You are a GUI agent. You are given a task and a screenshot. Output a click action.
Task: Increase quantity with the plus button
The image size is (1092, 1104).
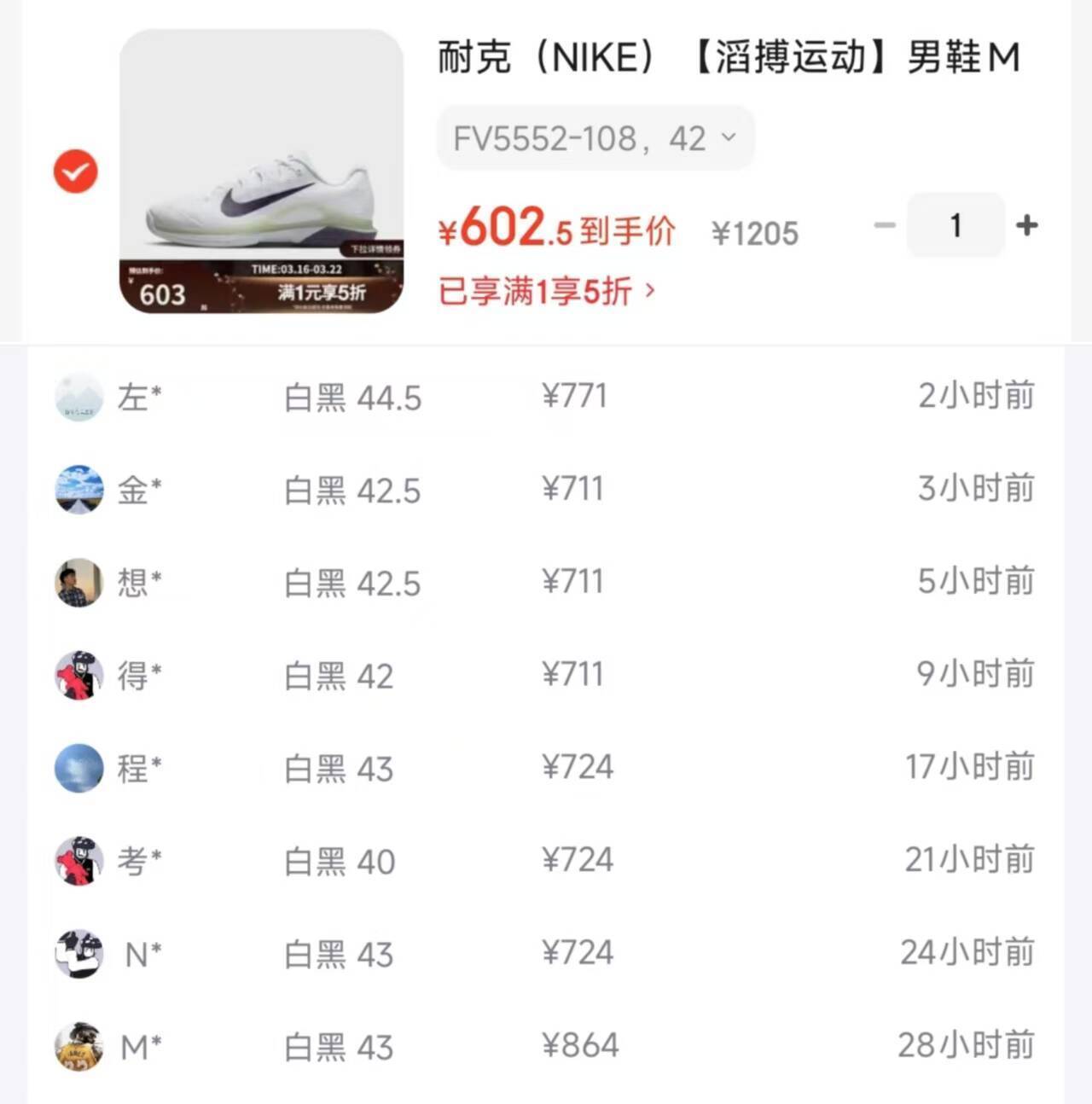[x=1027, y=225]
